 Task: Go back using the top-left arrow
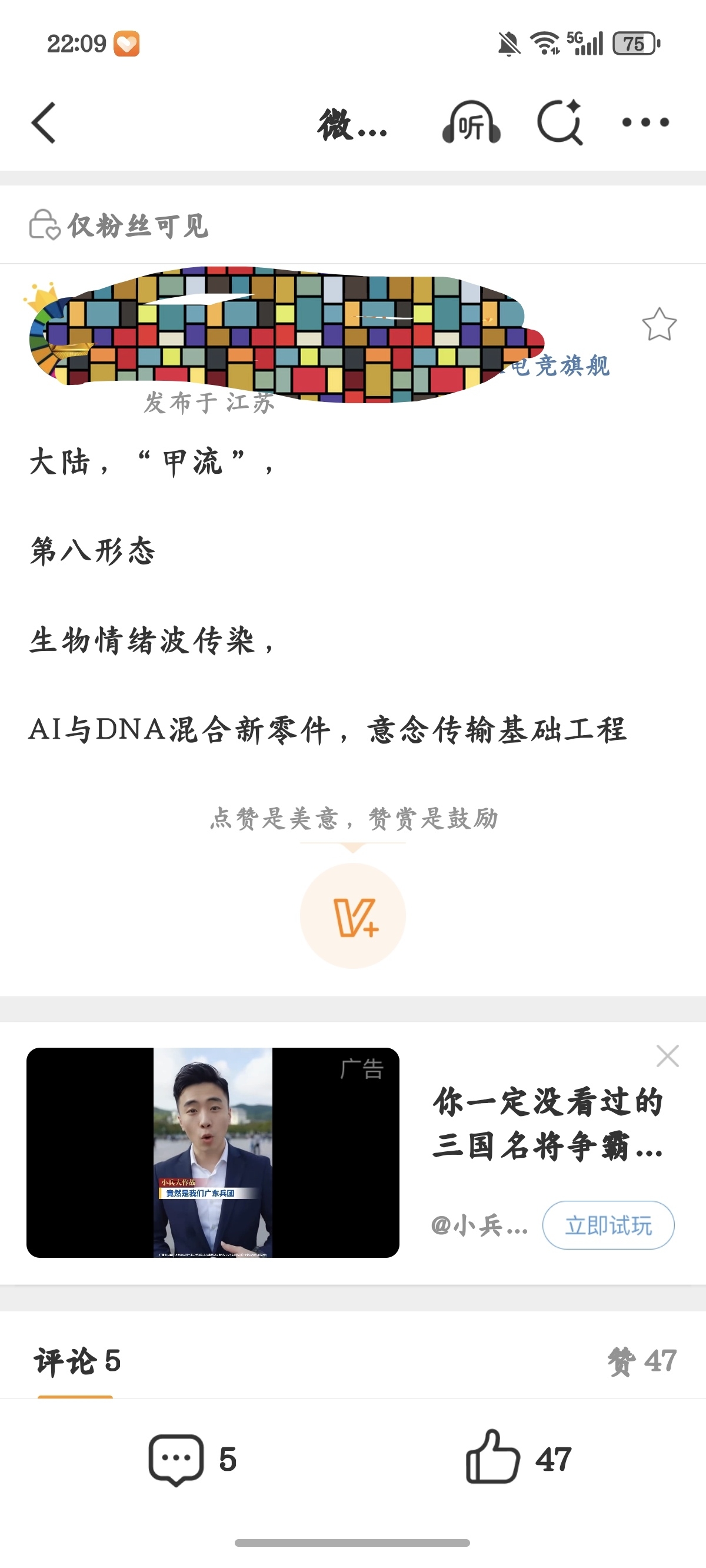coord(44,122)
